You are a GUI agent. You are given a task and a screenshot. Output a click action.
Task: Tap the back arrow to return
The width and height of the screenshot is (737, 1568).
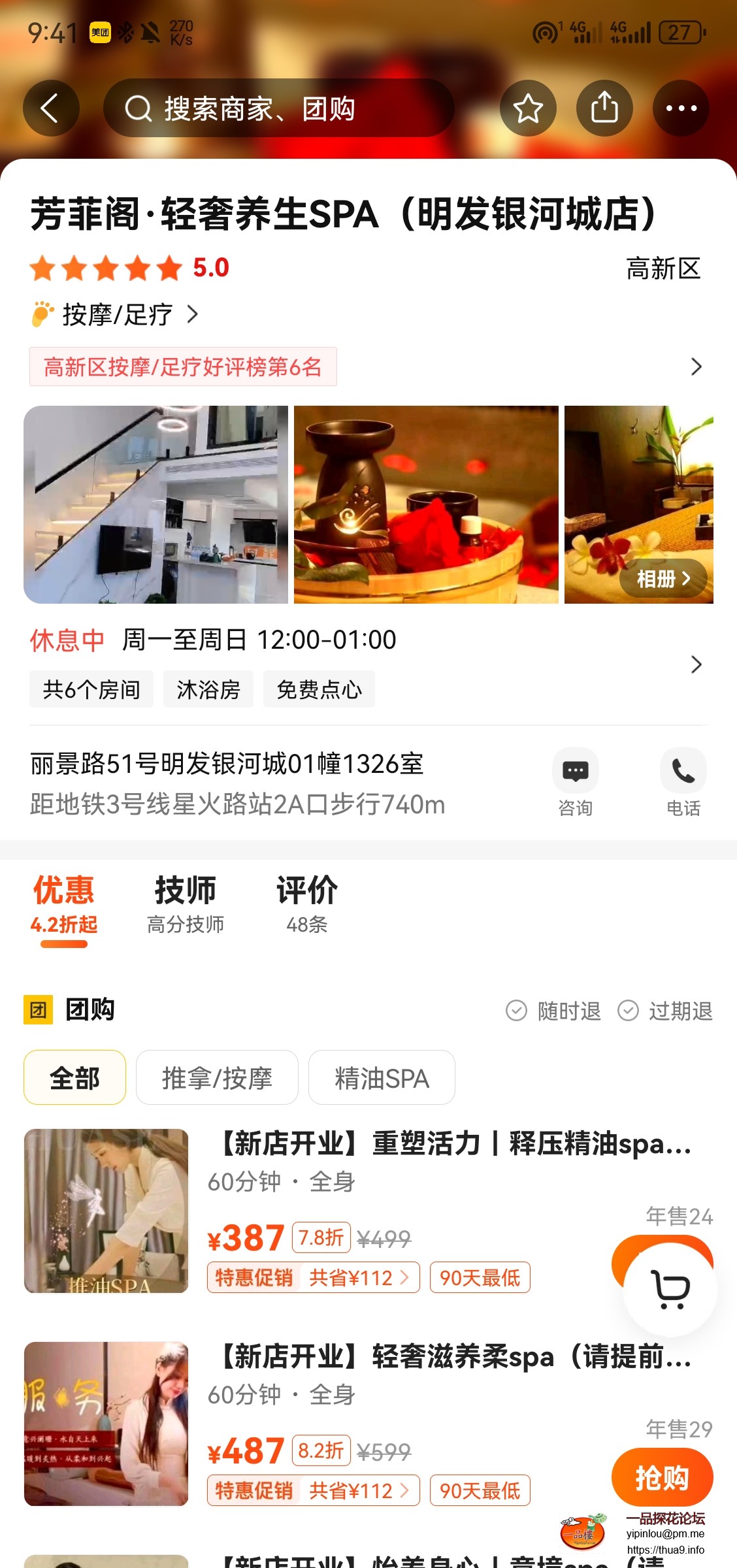(51, 108)
